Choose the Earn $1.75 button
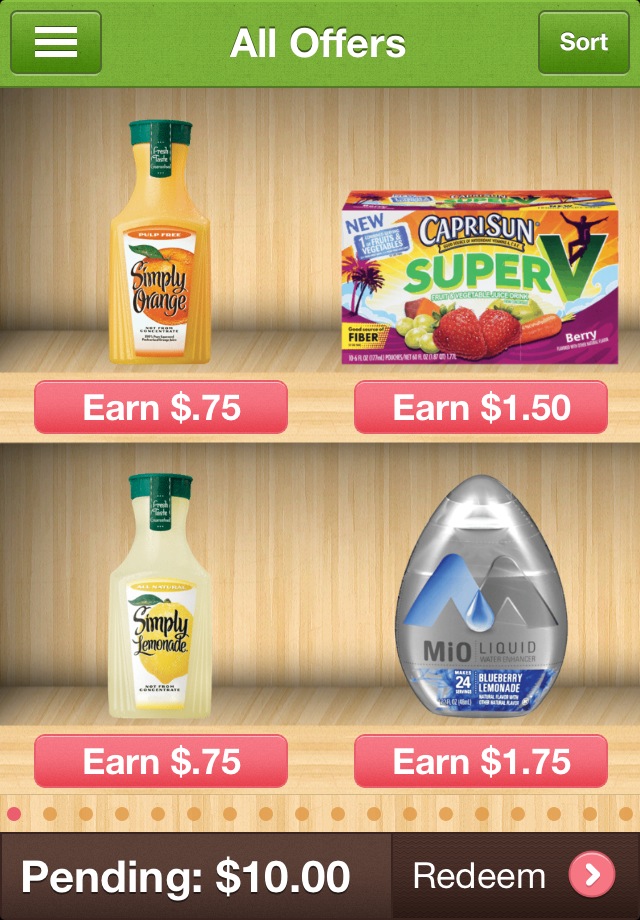 [x=481, y=761]
